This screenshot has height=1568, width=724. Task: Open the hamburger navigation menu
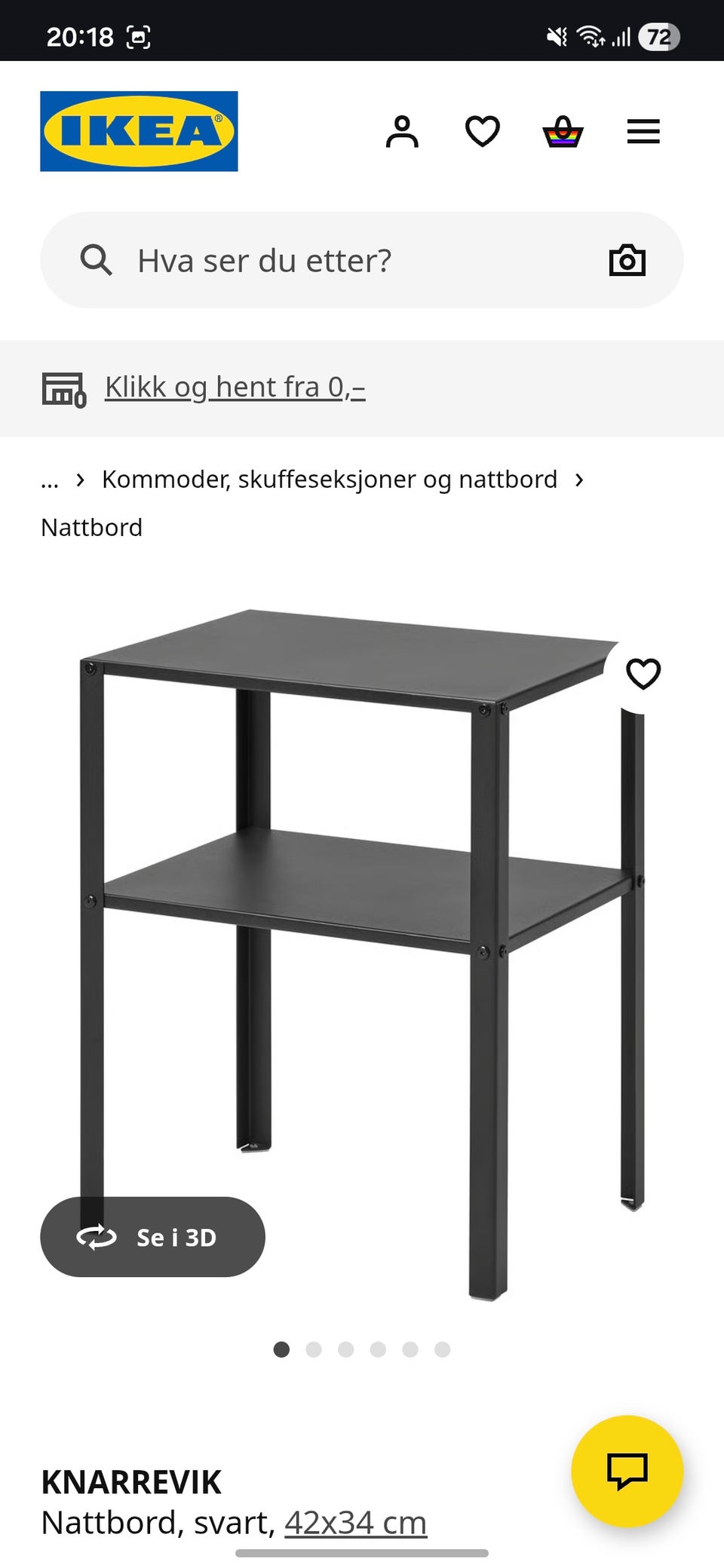click(x=643, y=131)
